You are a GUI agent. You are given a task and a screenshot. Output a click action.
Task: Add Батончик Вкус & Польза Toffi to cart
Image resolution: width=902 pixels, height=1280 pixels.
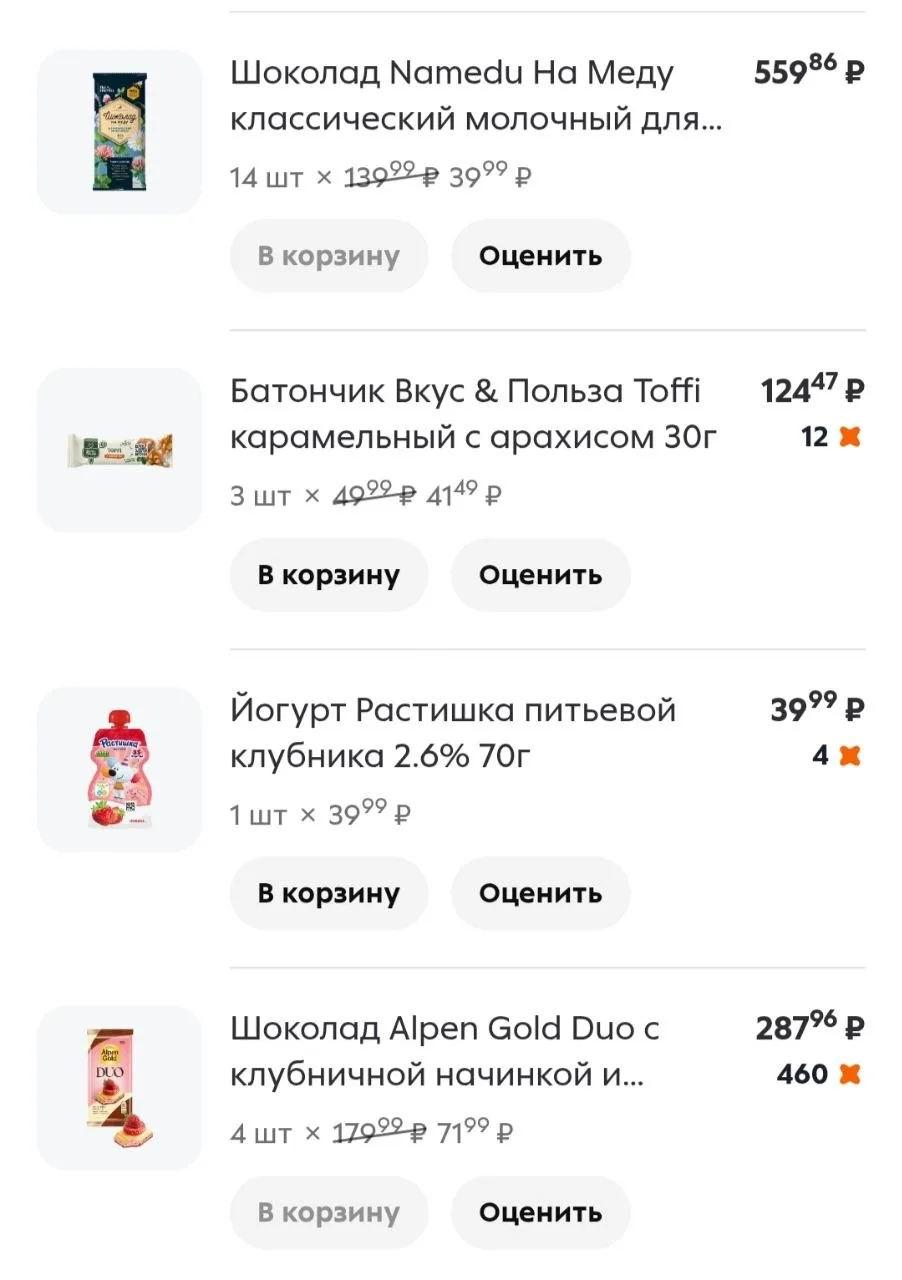point(328,575)
